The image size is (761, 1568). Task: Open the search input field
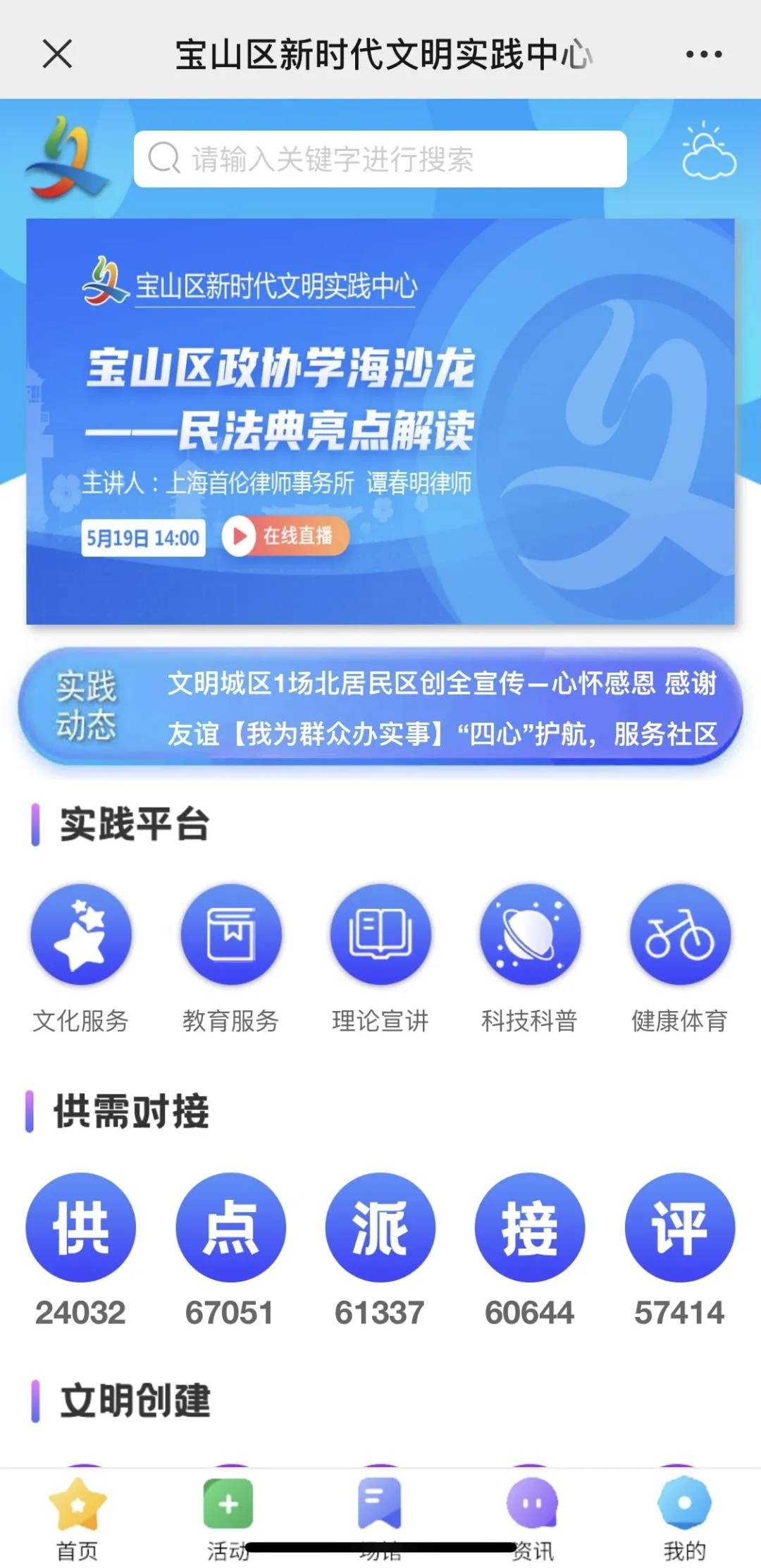[380, 158]
